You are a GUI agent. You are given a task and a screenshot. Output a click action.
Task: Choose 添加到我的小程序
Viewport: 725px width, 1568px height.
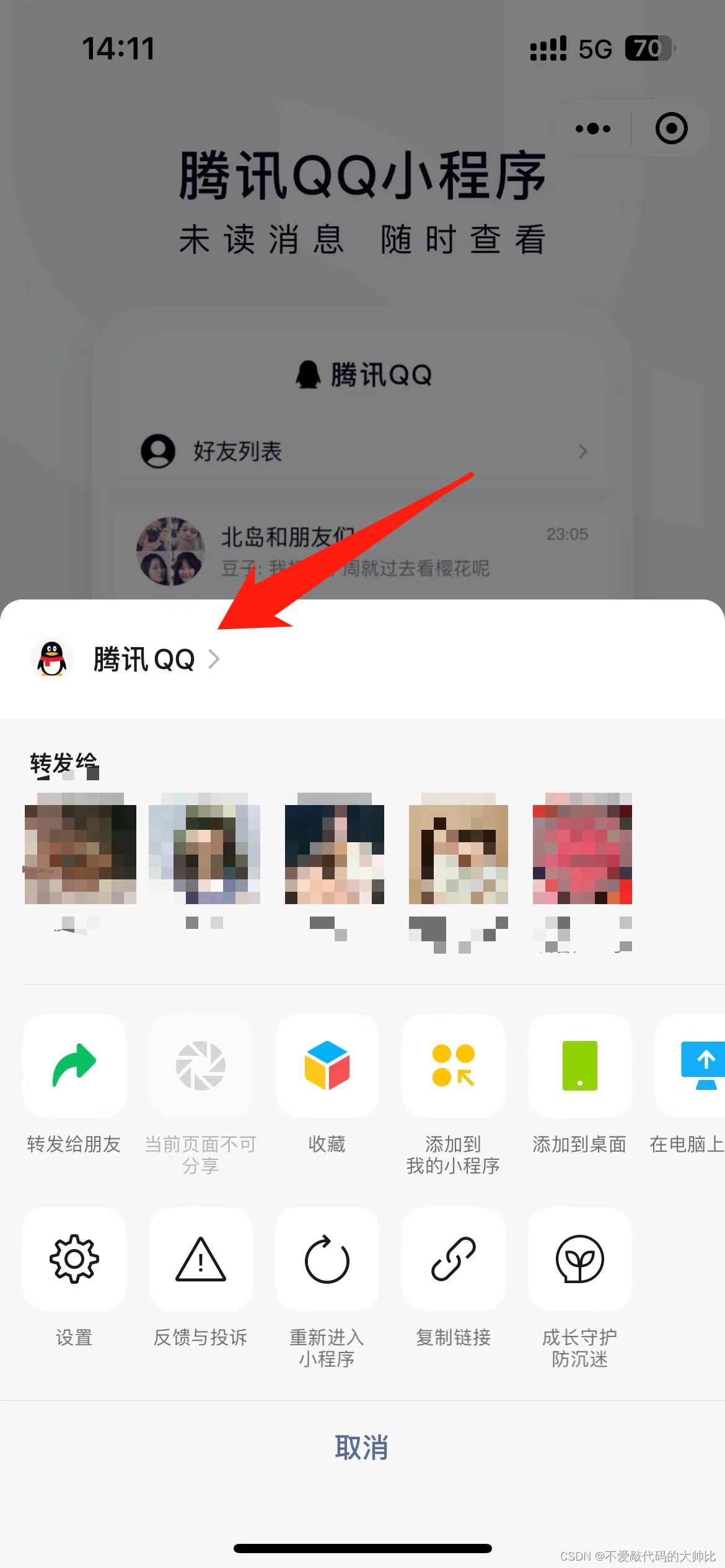pyautogui.click(x=454, y=1066)
